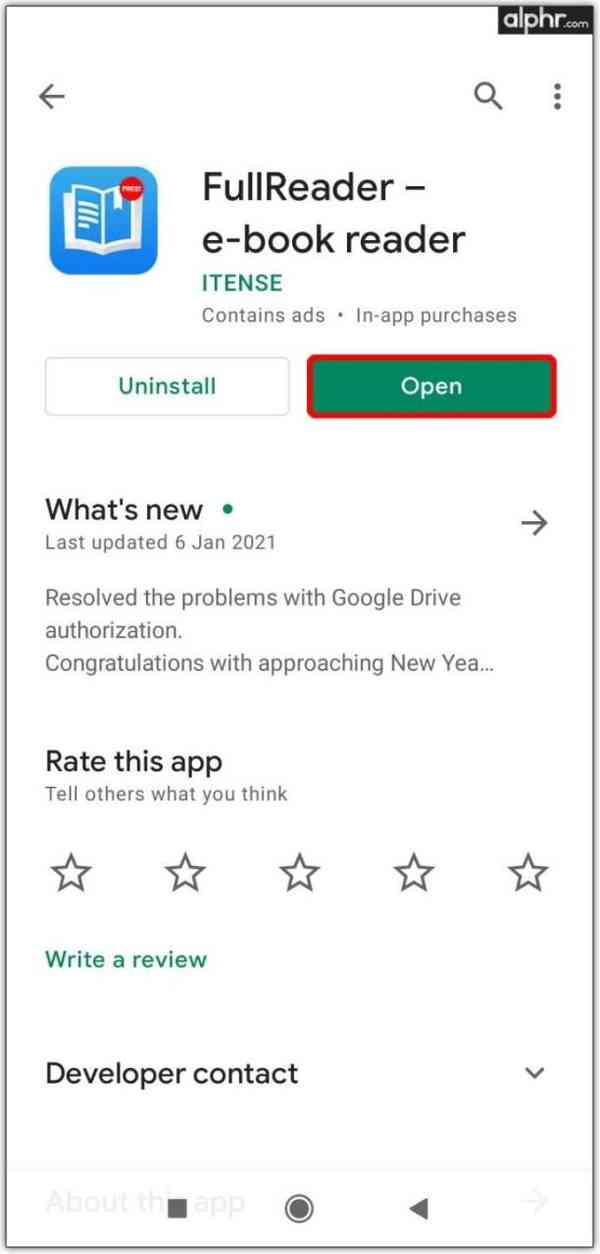Rate the app five stars
Screen dimensions: 600x1254
(x=527, y=873)
